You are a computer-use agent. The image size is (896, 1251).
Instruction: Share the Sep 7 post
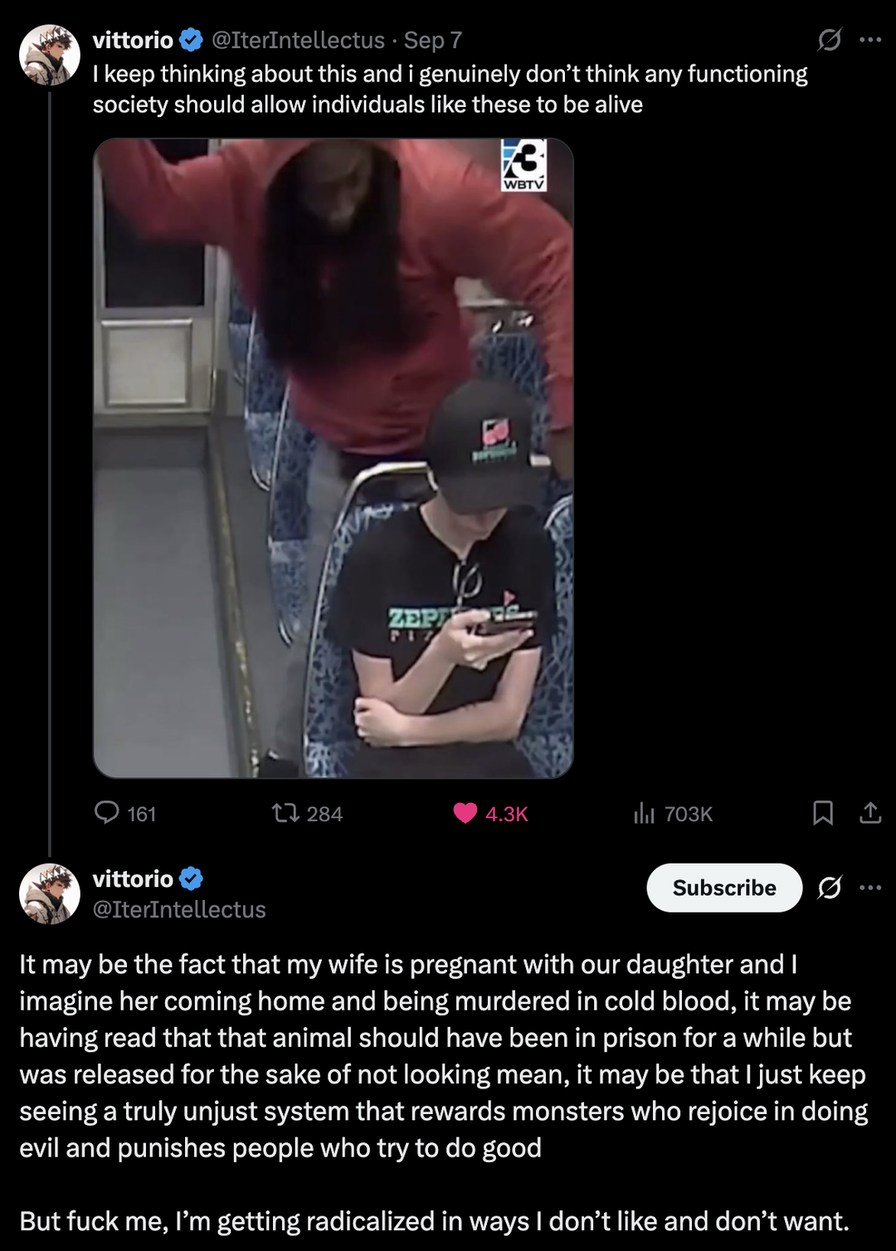click(x=870, y=814)
